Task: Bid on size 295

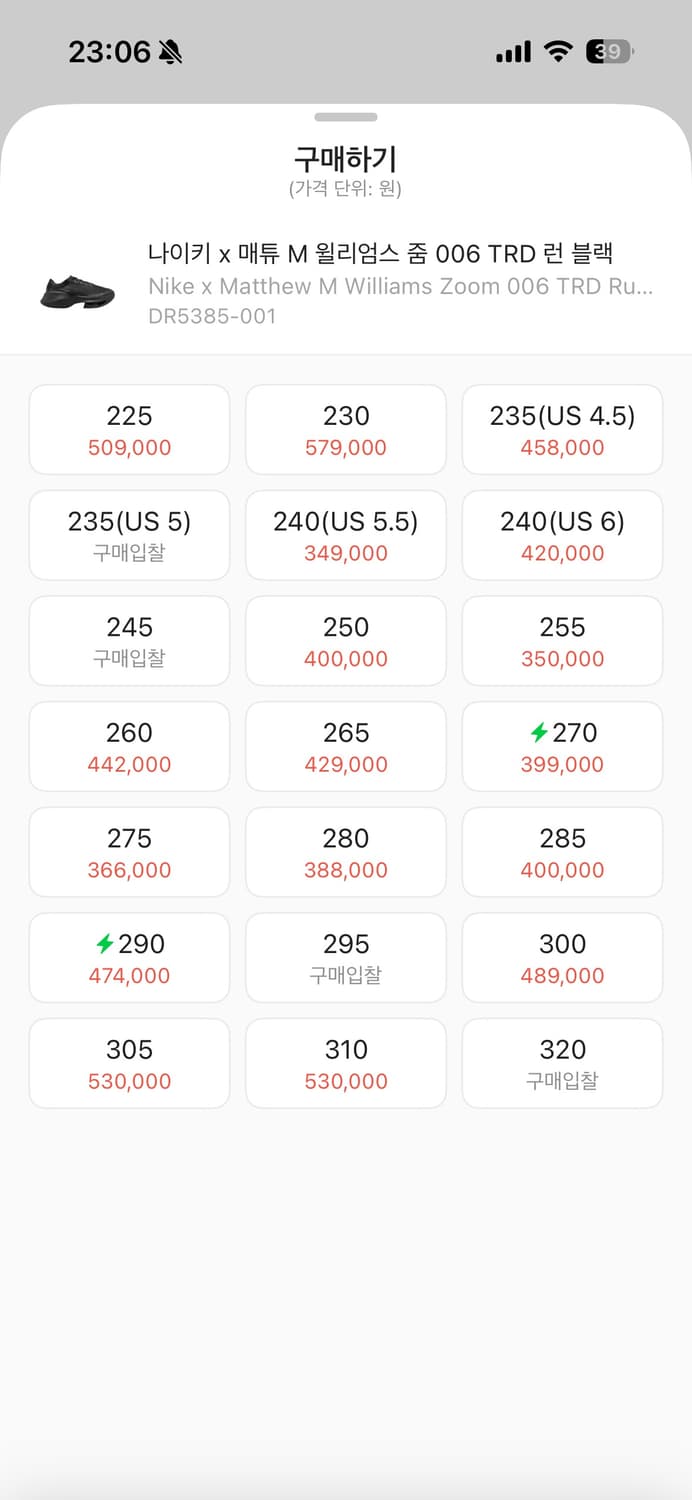Action: (346, 958)
